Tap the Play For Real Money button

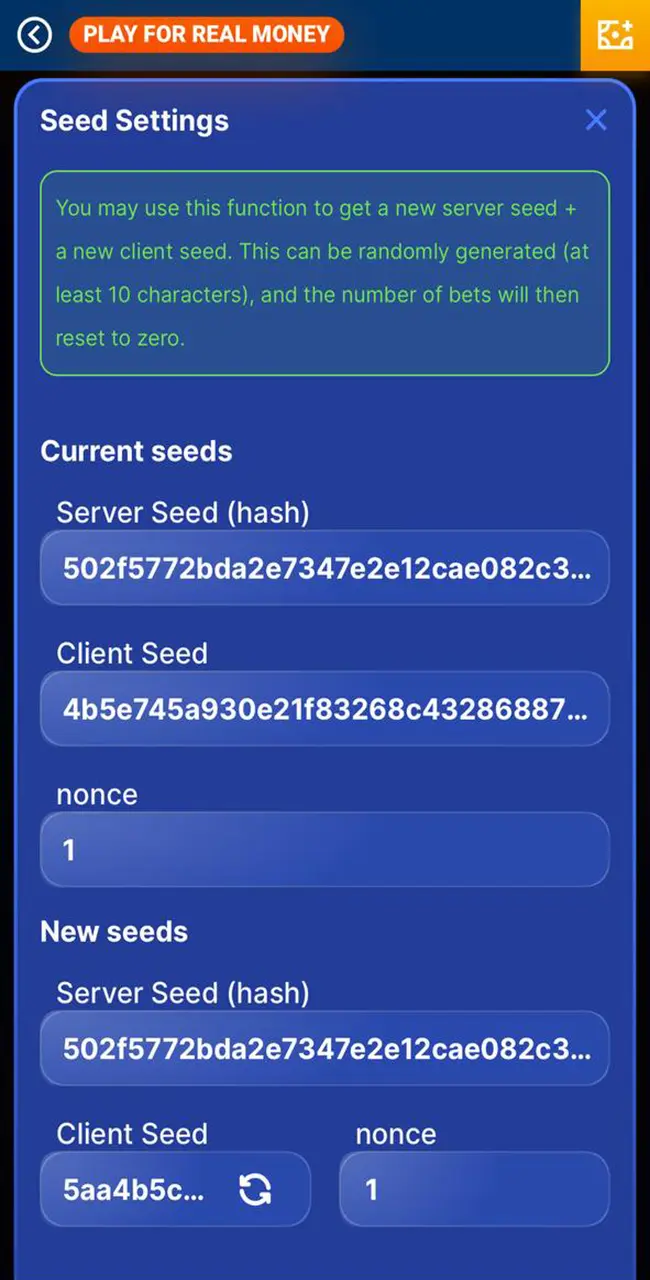(x=206, y=35)
